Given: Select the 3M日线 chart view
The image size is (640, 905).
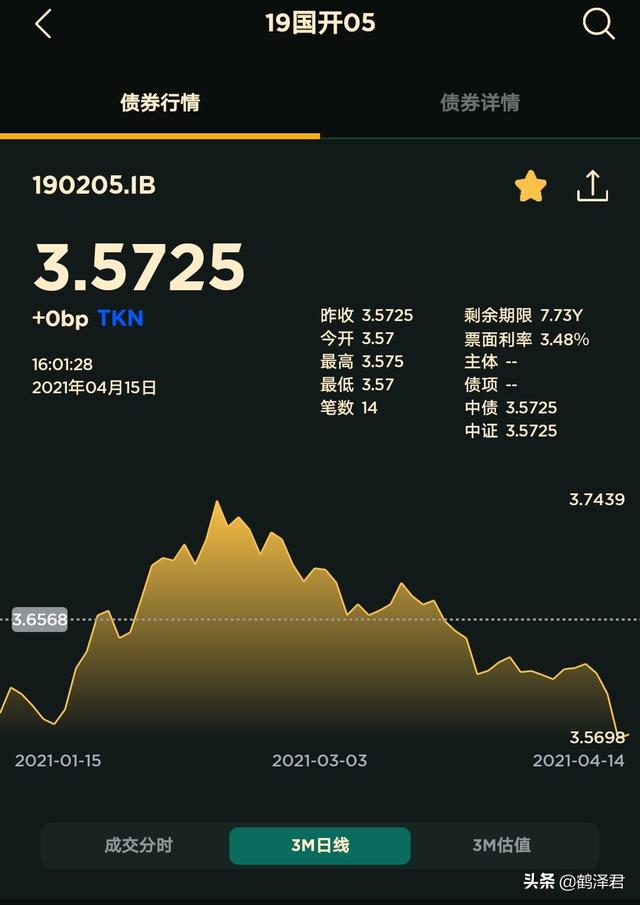Looking at the screenshot, I should click(x=320, y=845).
